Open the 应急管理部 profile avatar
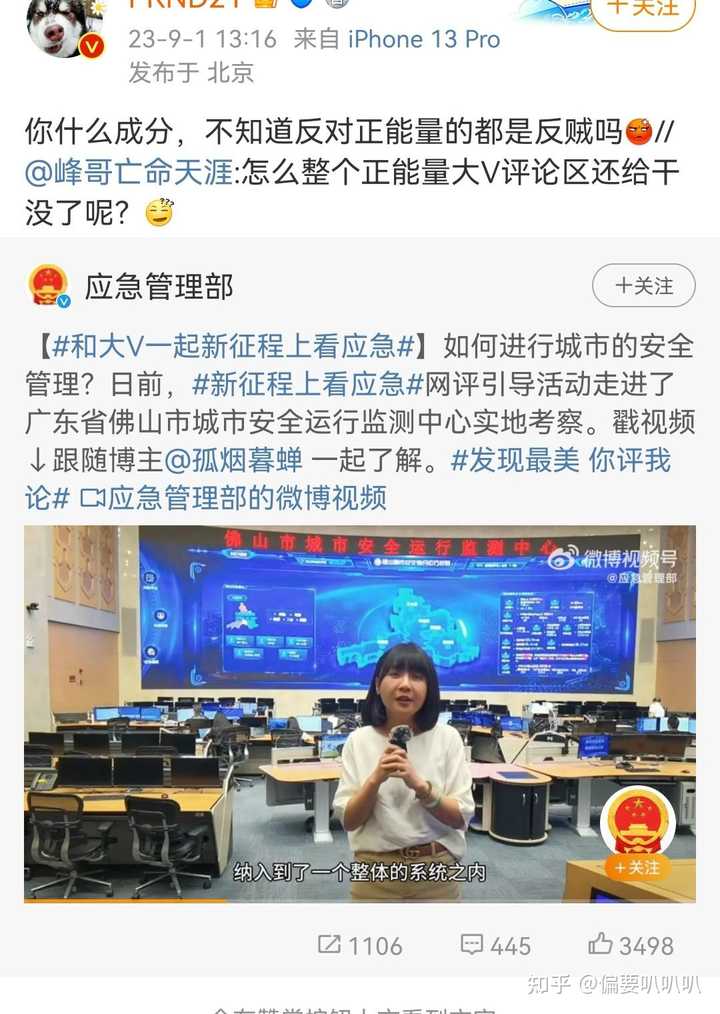Image resolution: width=720 pixels, height=1014 pixels. [x=48, y=286]
